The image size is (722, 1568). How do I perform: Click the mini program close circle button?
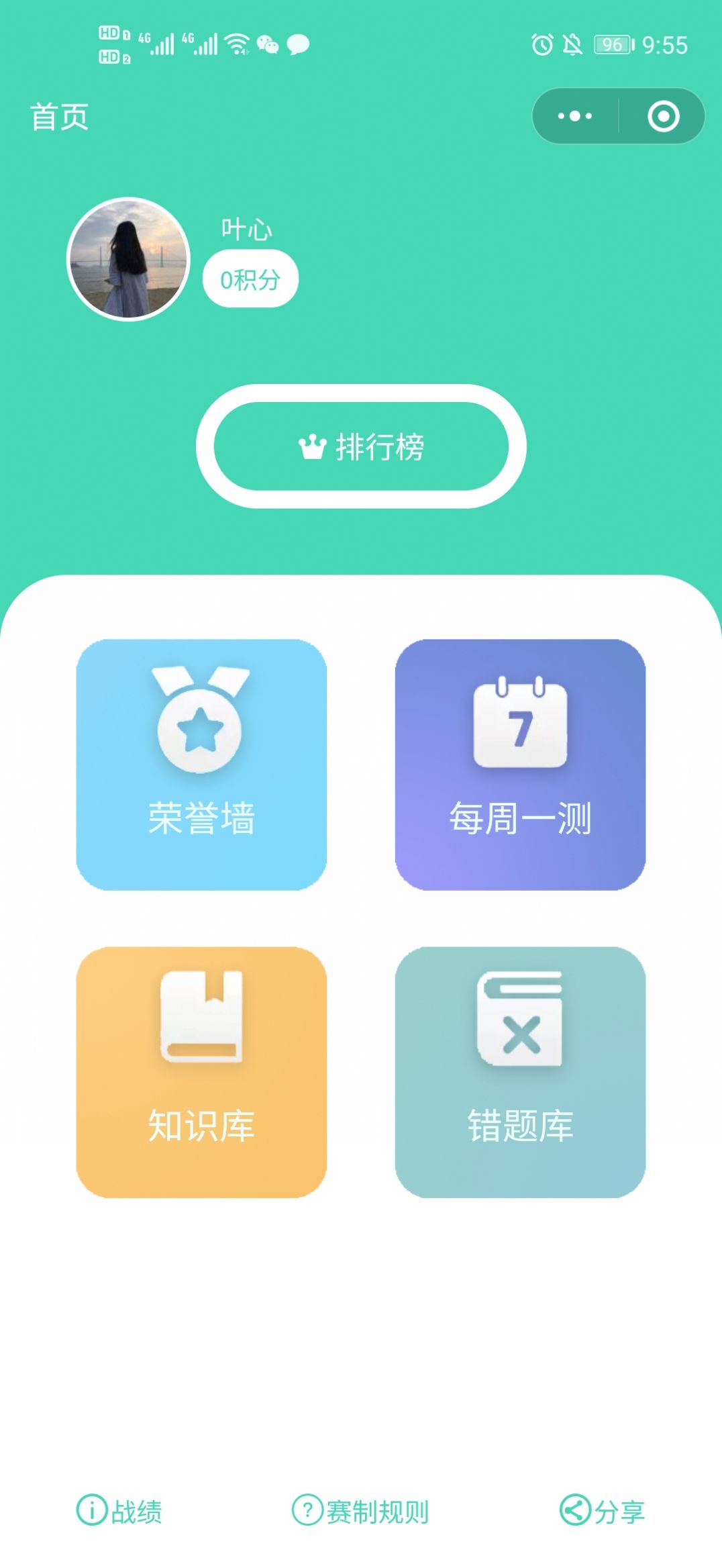tap(662, 115)
